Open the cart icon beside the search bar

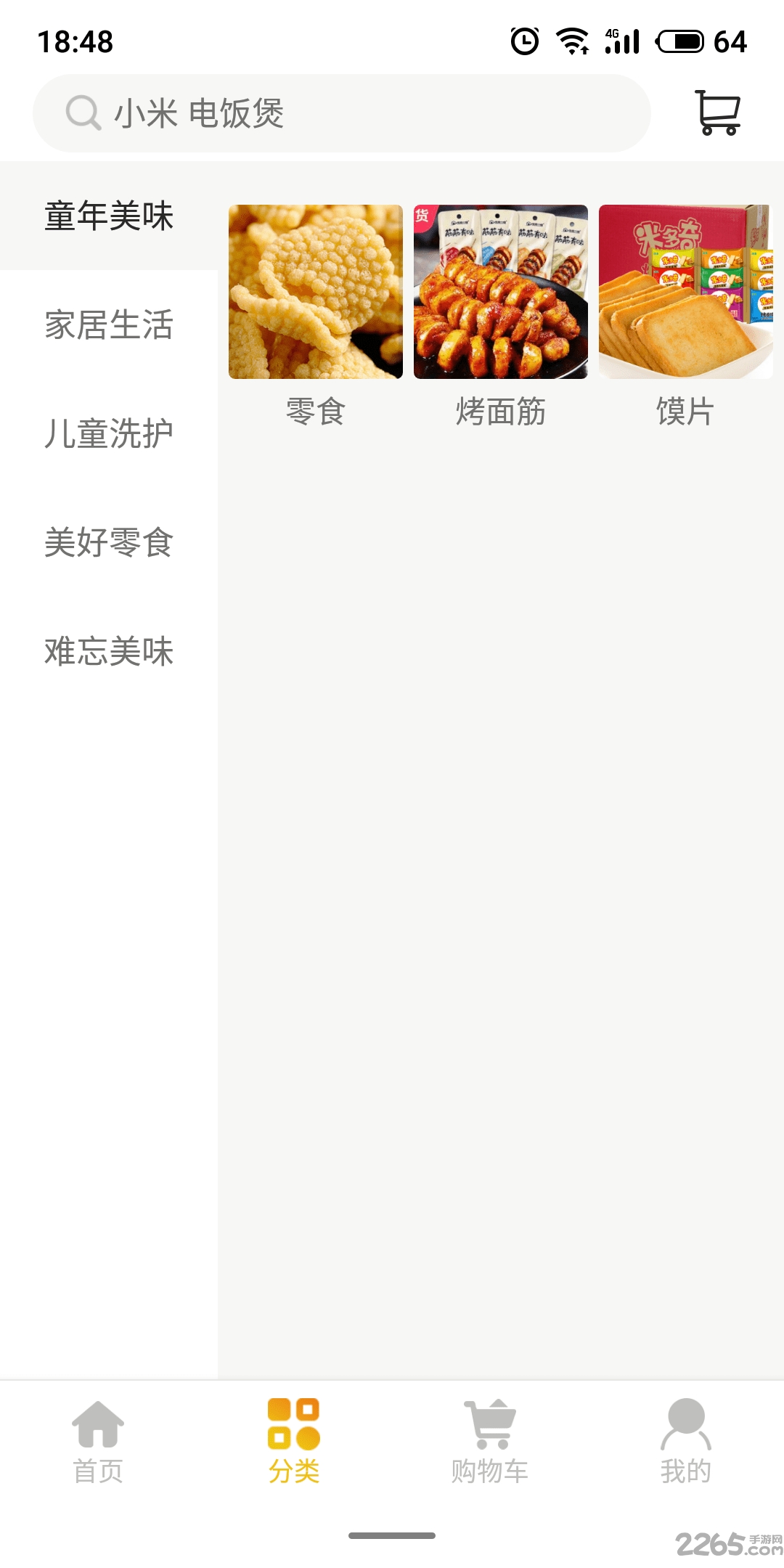717,113
